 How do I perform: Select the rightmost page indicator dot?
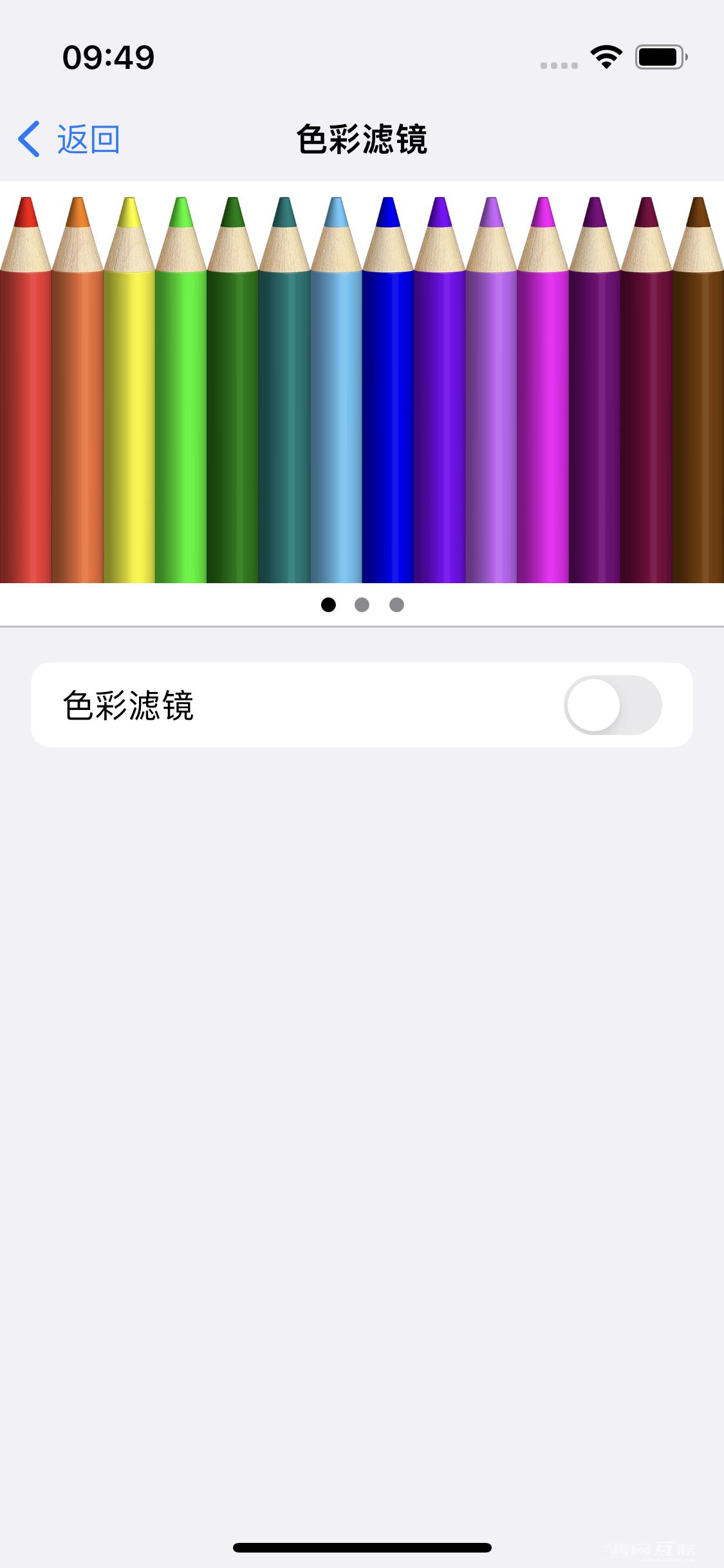tap(396, 605)
